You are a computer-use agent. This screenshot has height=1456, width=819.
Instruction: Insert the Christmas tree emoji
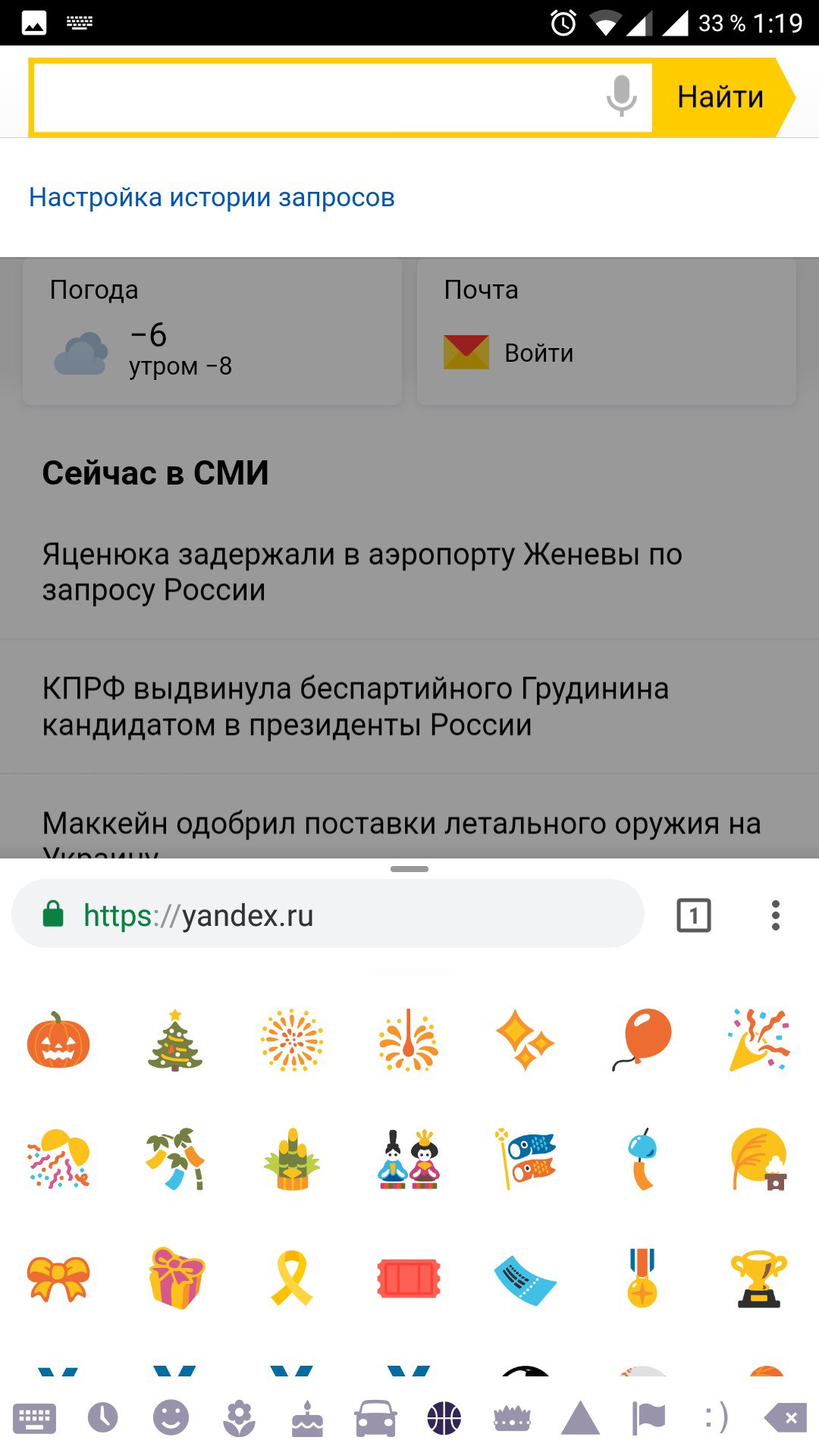point(175,1040)
